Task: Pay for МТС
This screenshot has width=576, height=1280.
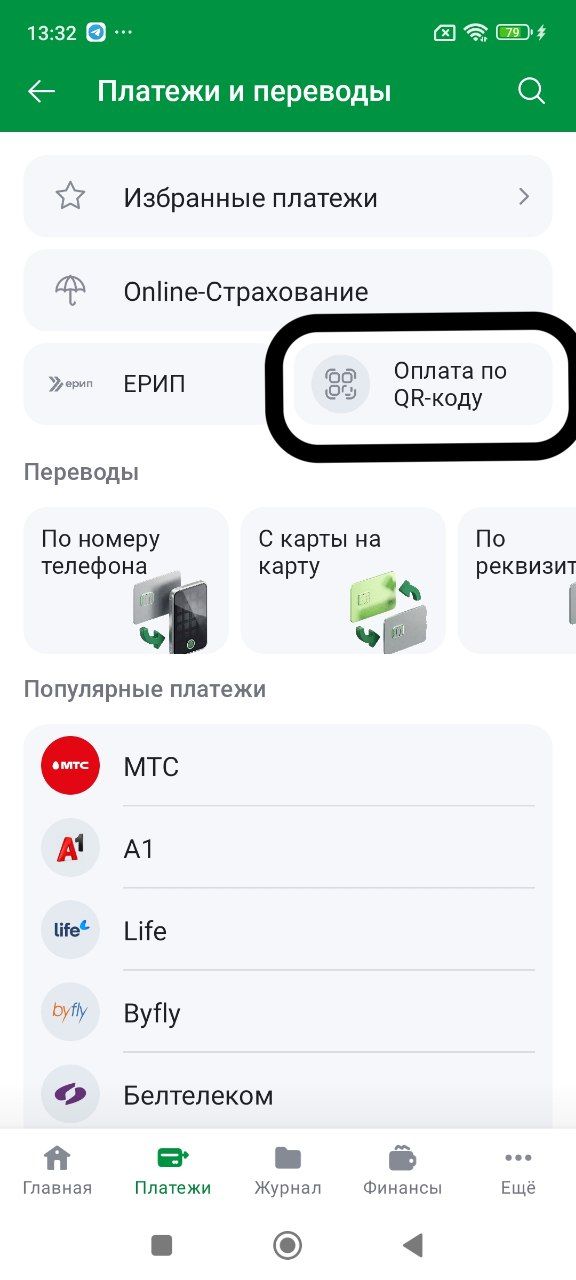Action: tap(288, 766)
